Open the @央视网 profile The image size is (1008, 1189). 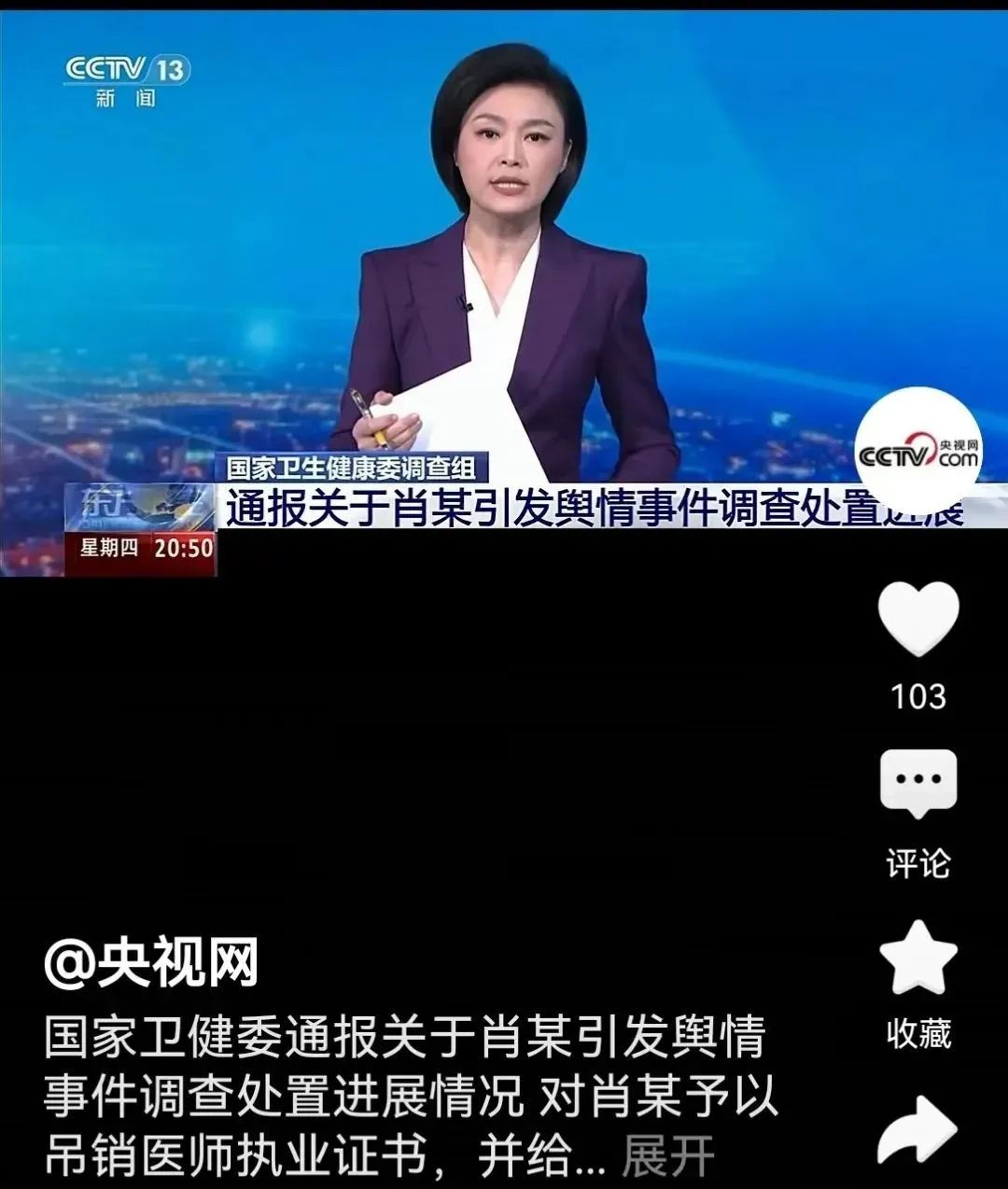pos(151,963)
